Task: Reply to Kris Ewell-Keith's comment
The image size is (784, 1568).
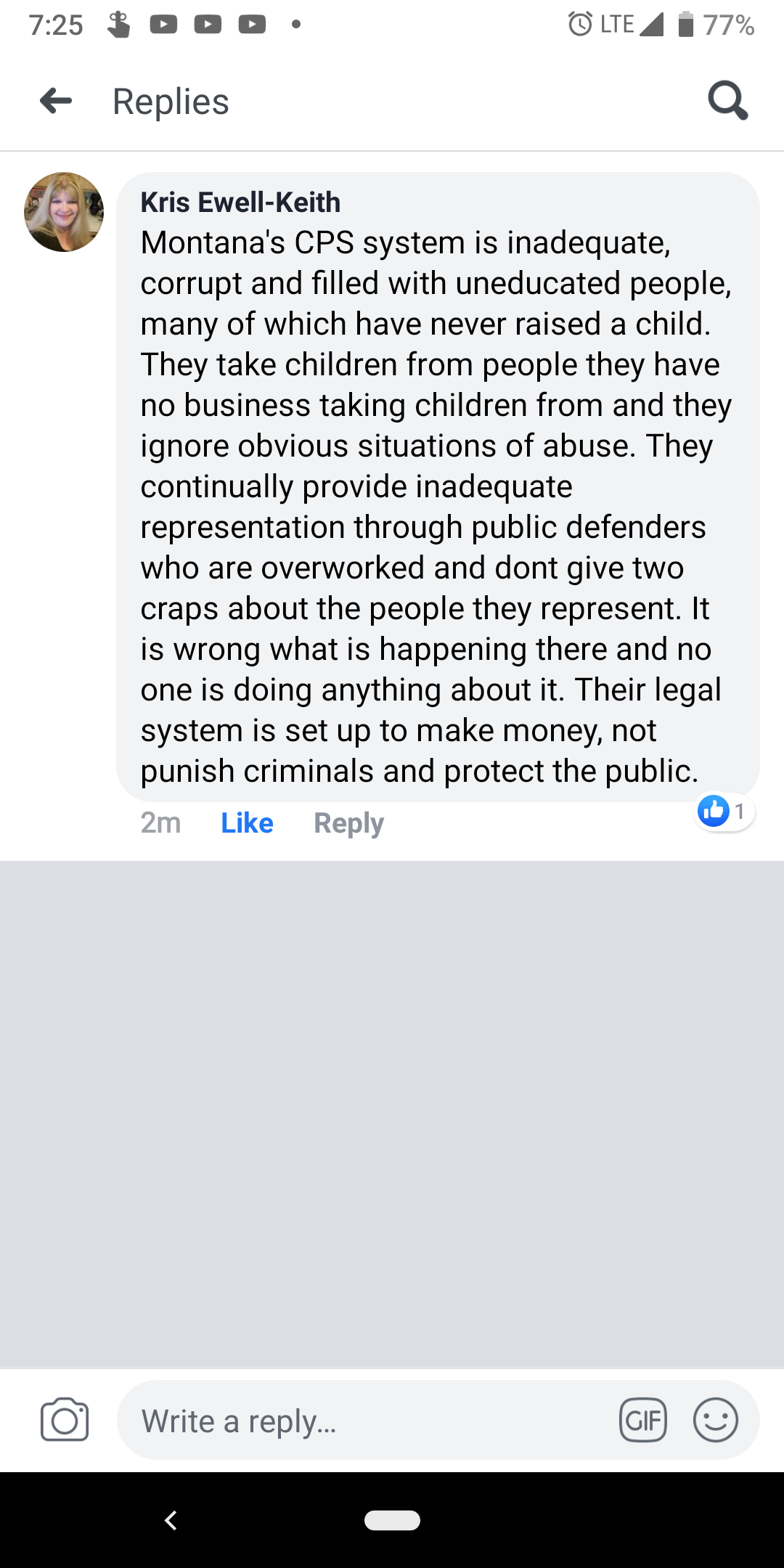Action: pos(348,823)
